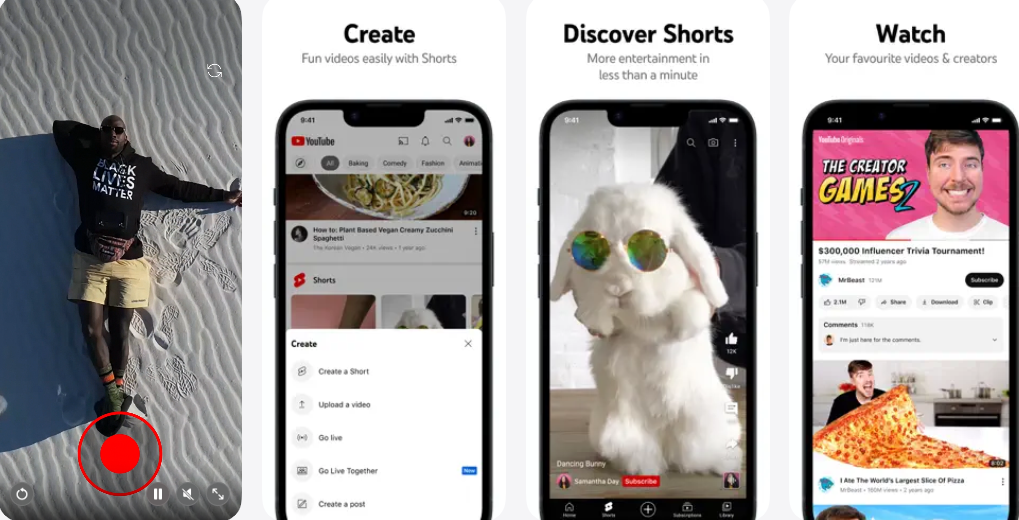
Task: Restart the preview video from beginning
Action: 22,493
